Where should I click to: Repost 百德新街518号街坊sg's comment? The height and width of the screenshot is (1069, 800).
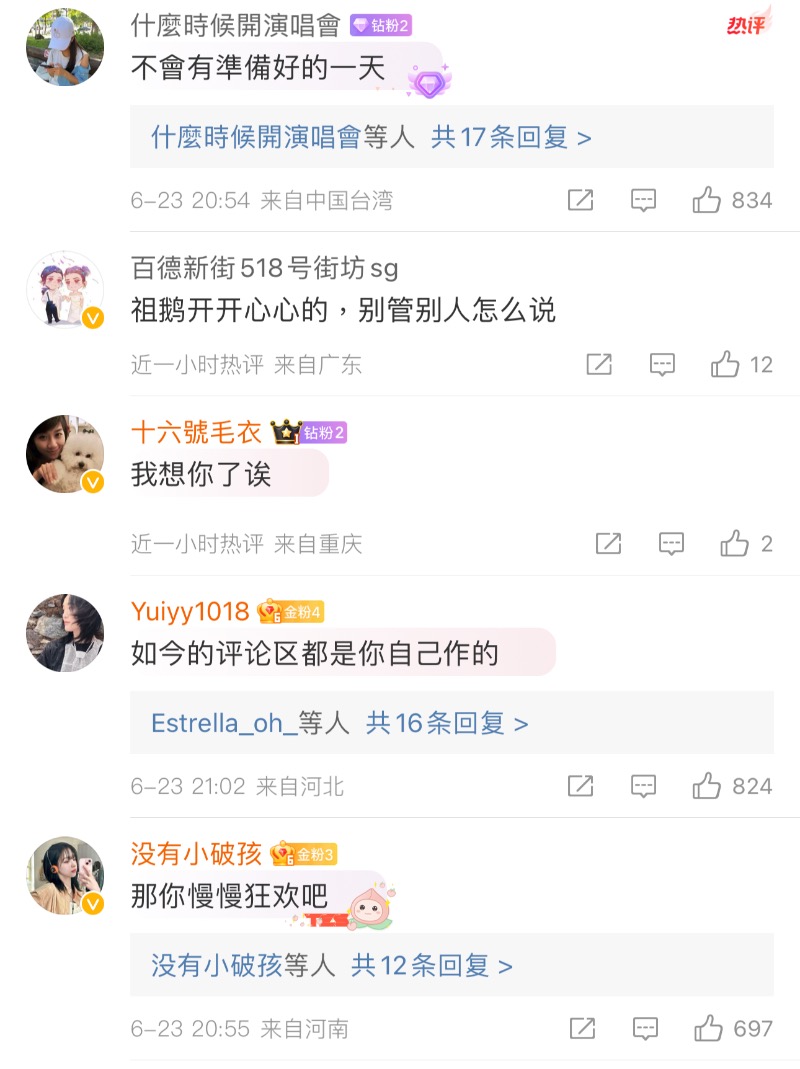coord(599,365)
